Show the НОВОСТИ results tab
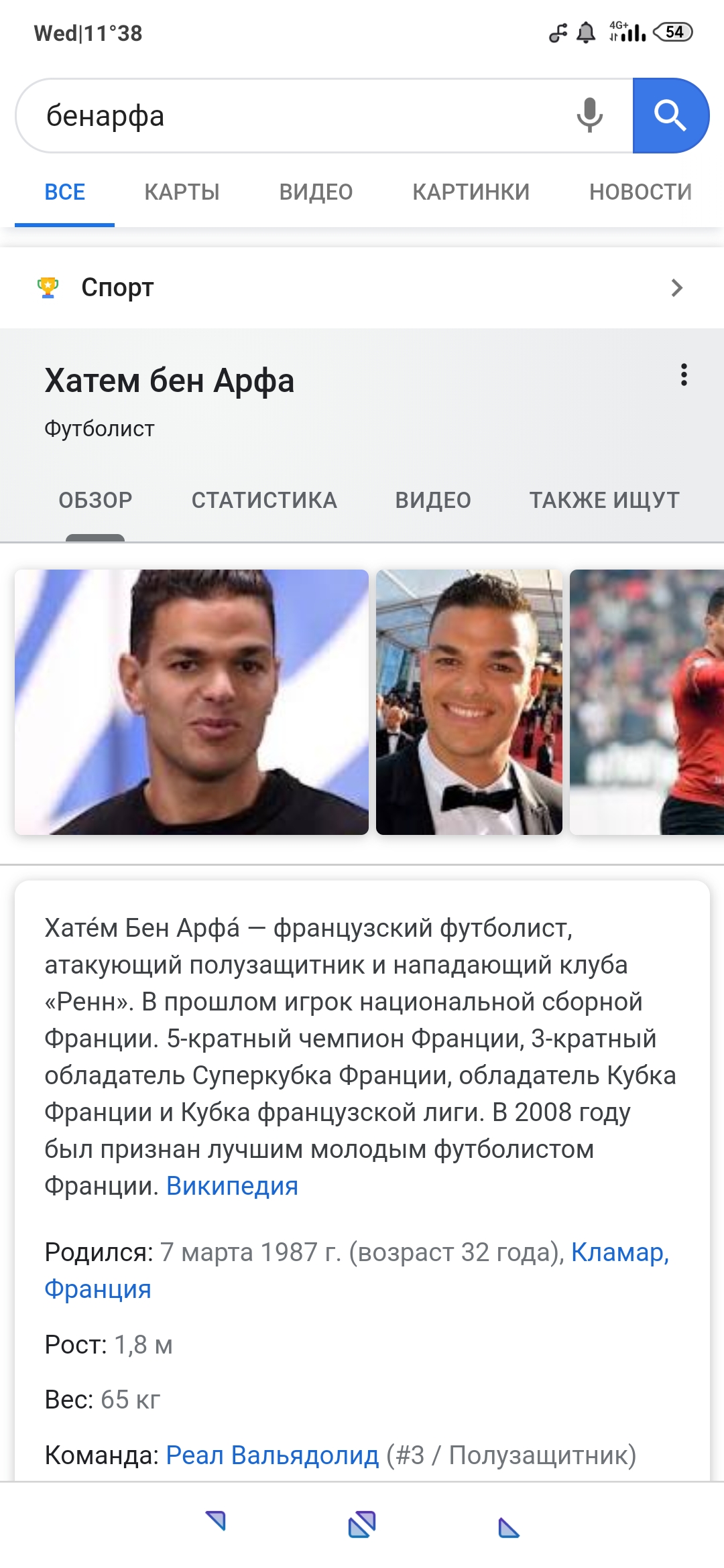The height and width of the screenshot is (1568, 724). point(640,192)
